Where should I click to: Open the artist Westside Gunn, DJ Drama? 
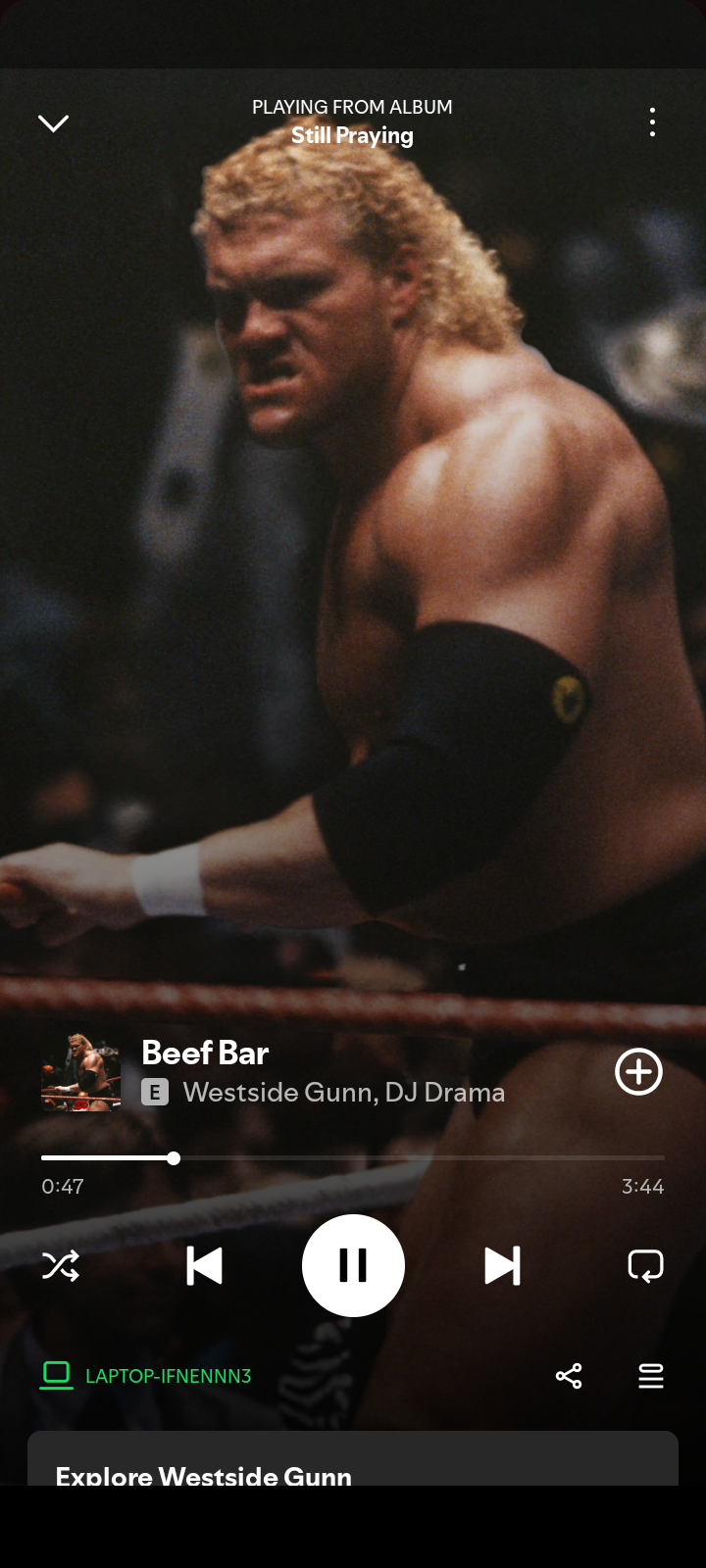344,1092
